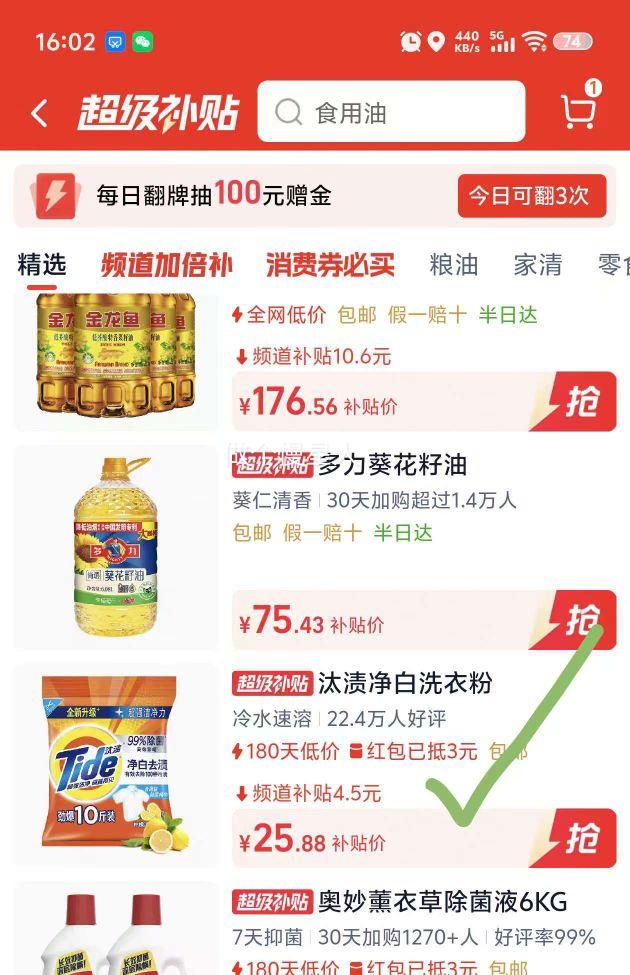
Task: Open the shopping cart
Action: pyautogui.click(x=579, y=111)
